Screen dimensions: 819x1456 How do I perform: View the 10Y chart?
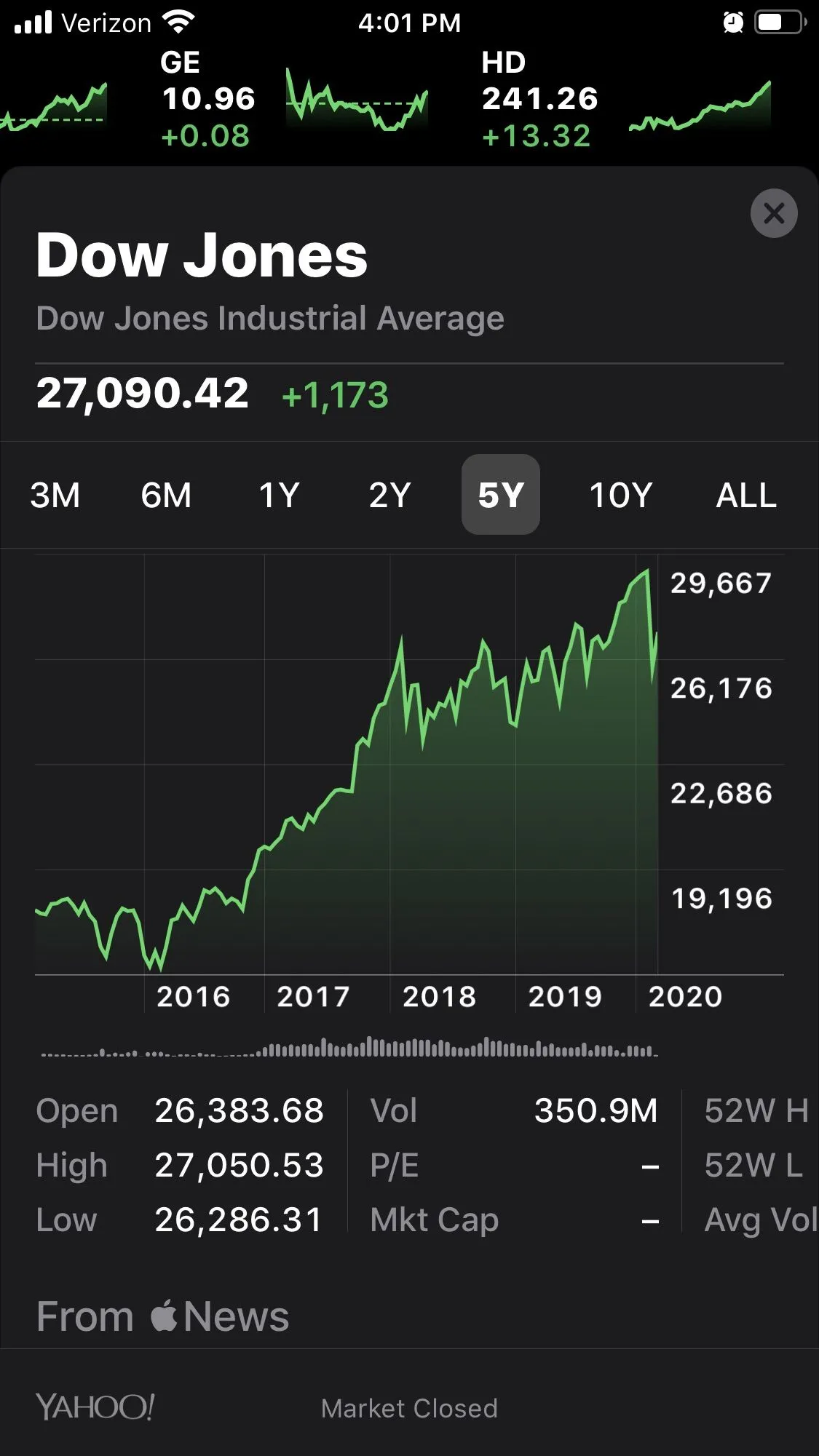click(620, 496)
